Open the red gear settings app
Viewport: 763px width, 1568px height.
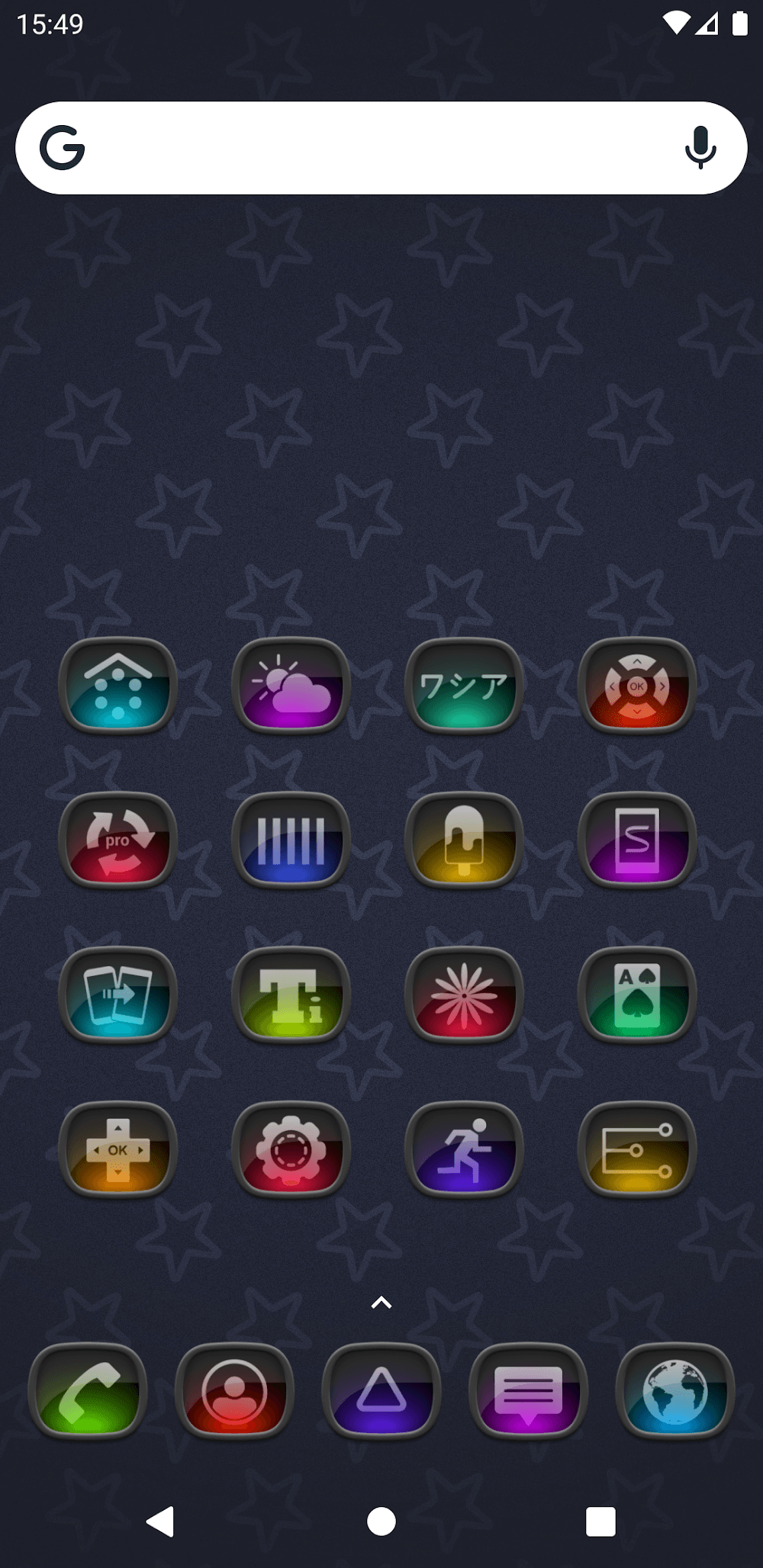[291, 1150]
